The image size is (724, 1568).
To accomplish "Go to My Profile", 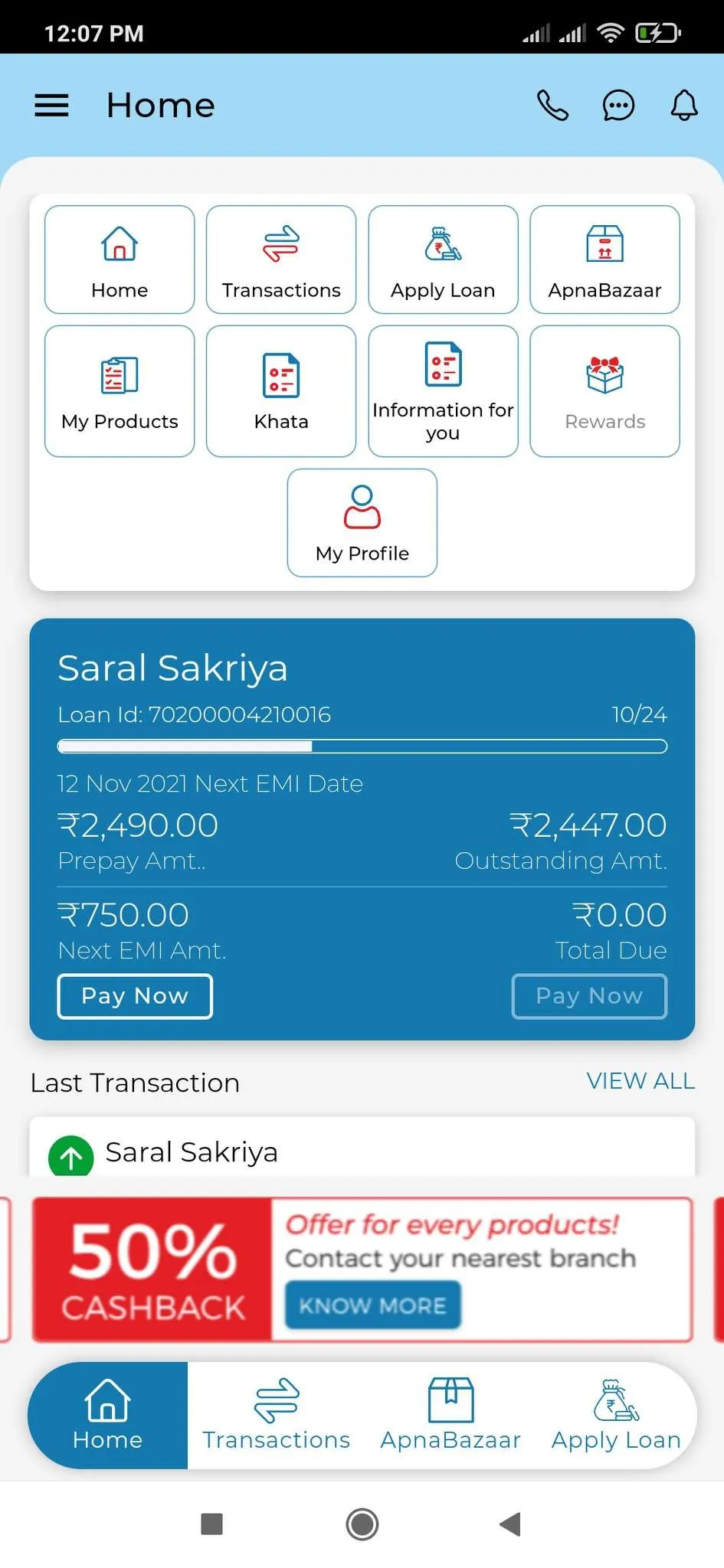I will (362, 523).
